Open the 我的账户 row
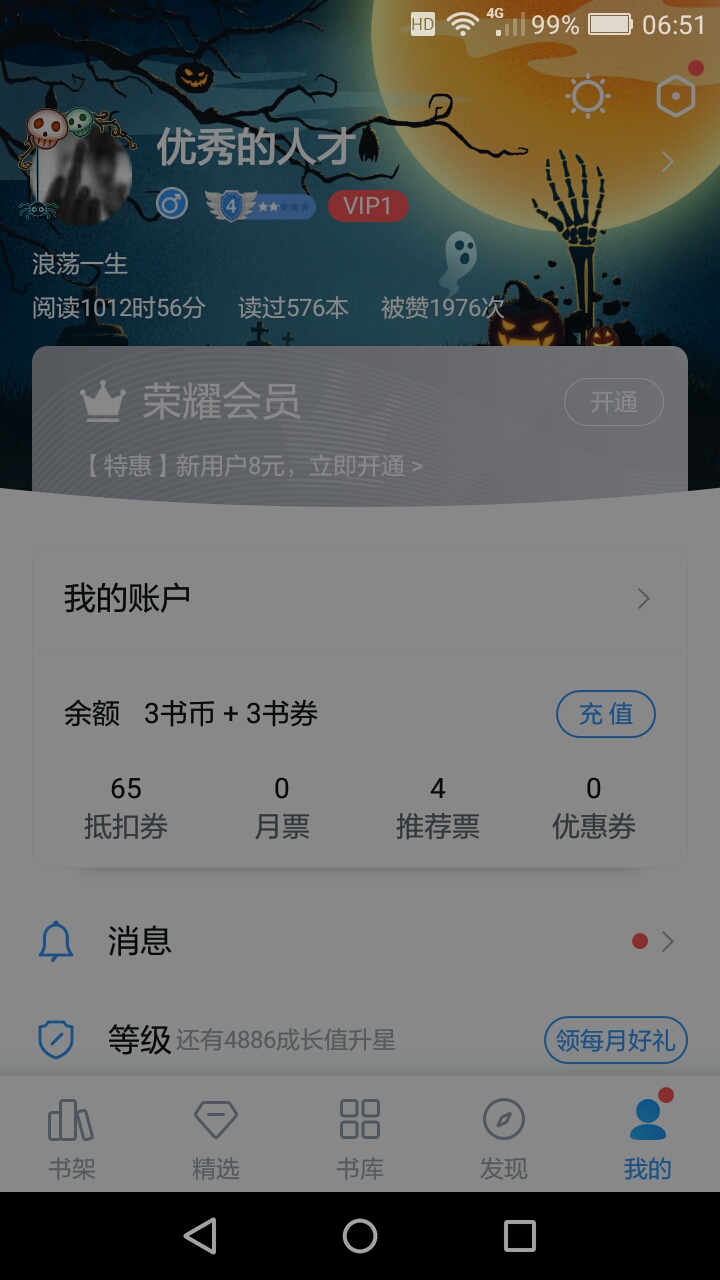 [360, 598]
